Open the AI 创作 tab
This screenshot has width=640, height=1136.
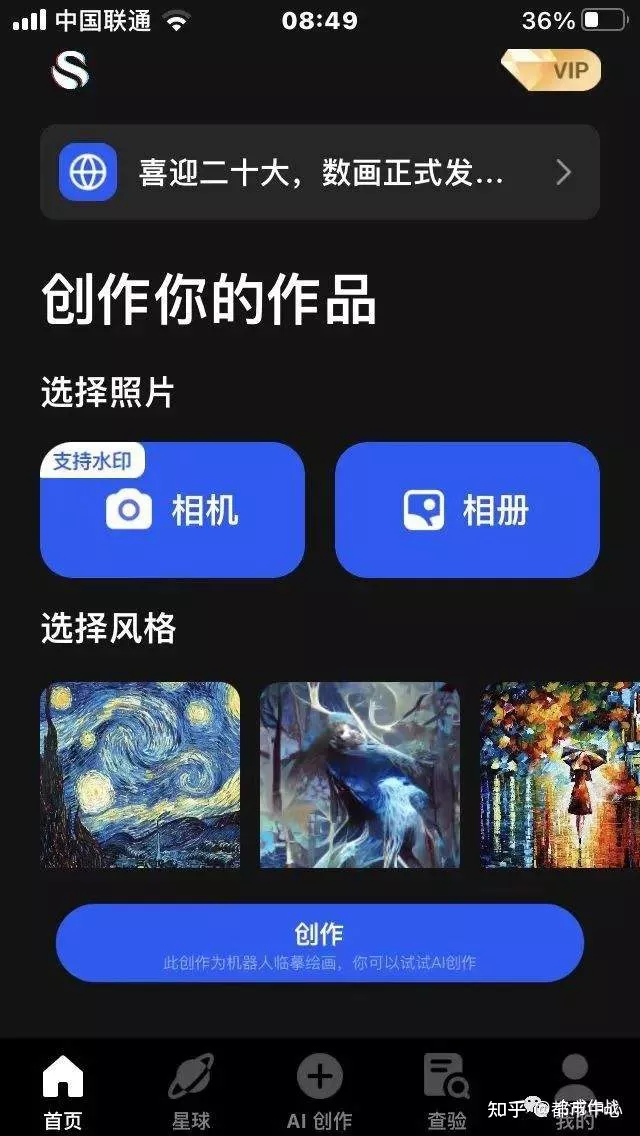(x=319, y=1090)
